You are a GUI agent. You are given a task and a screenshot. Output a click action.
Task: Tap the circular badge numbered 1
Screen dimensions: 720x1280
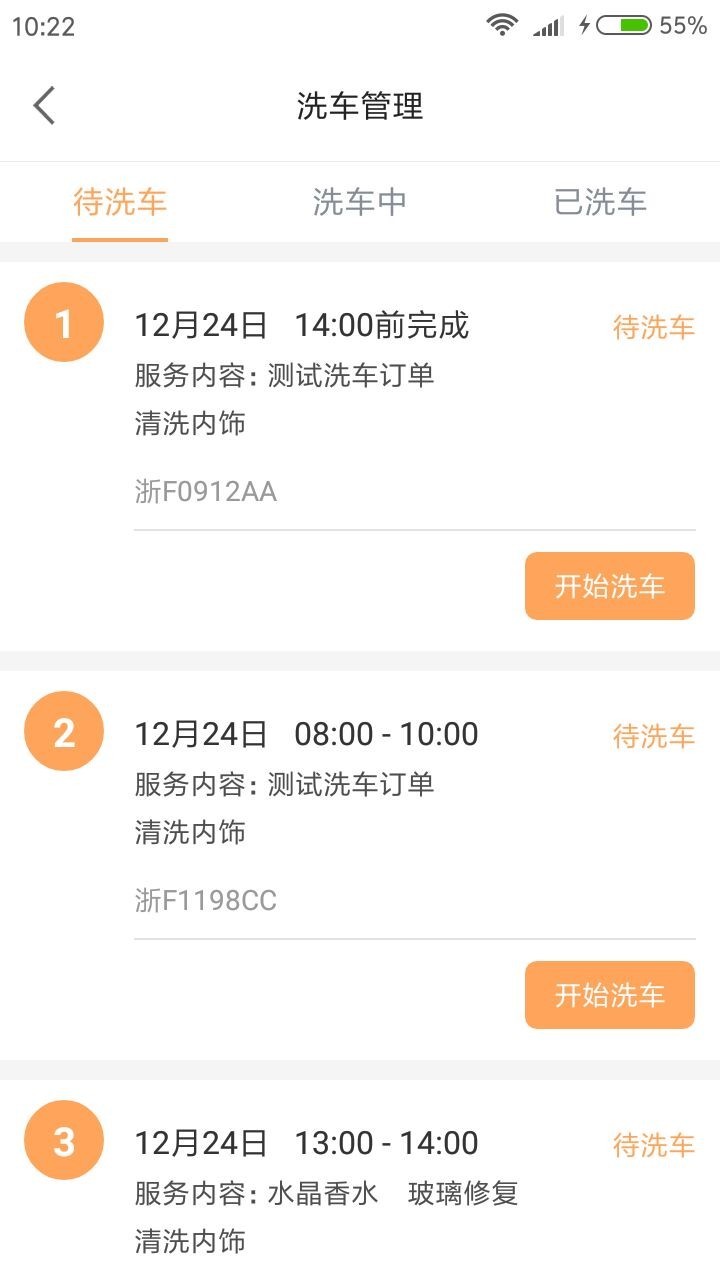pos(64,321)
